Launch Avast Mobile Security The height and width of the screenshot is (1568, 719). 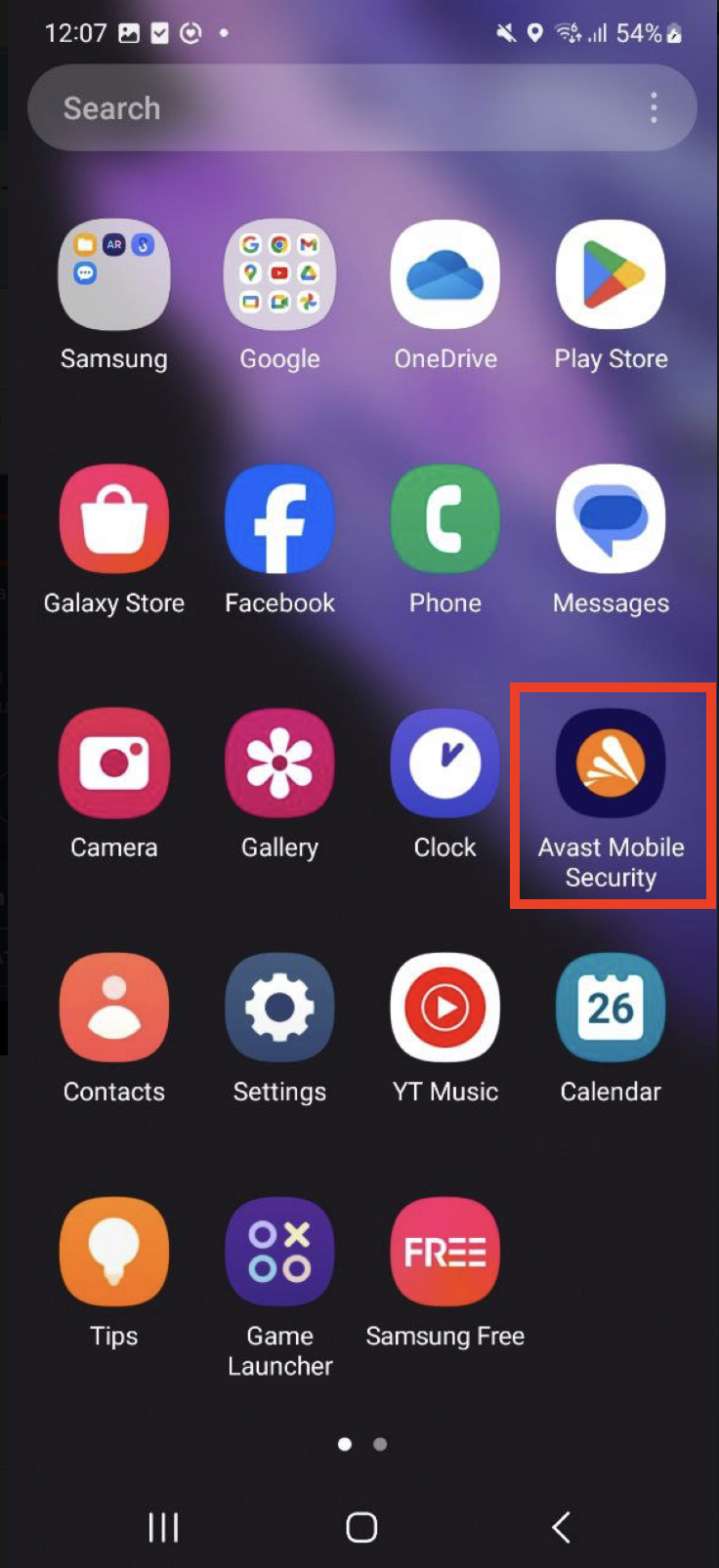[x=611, y=763]
